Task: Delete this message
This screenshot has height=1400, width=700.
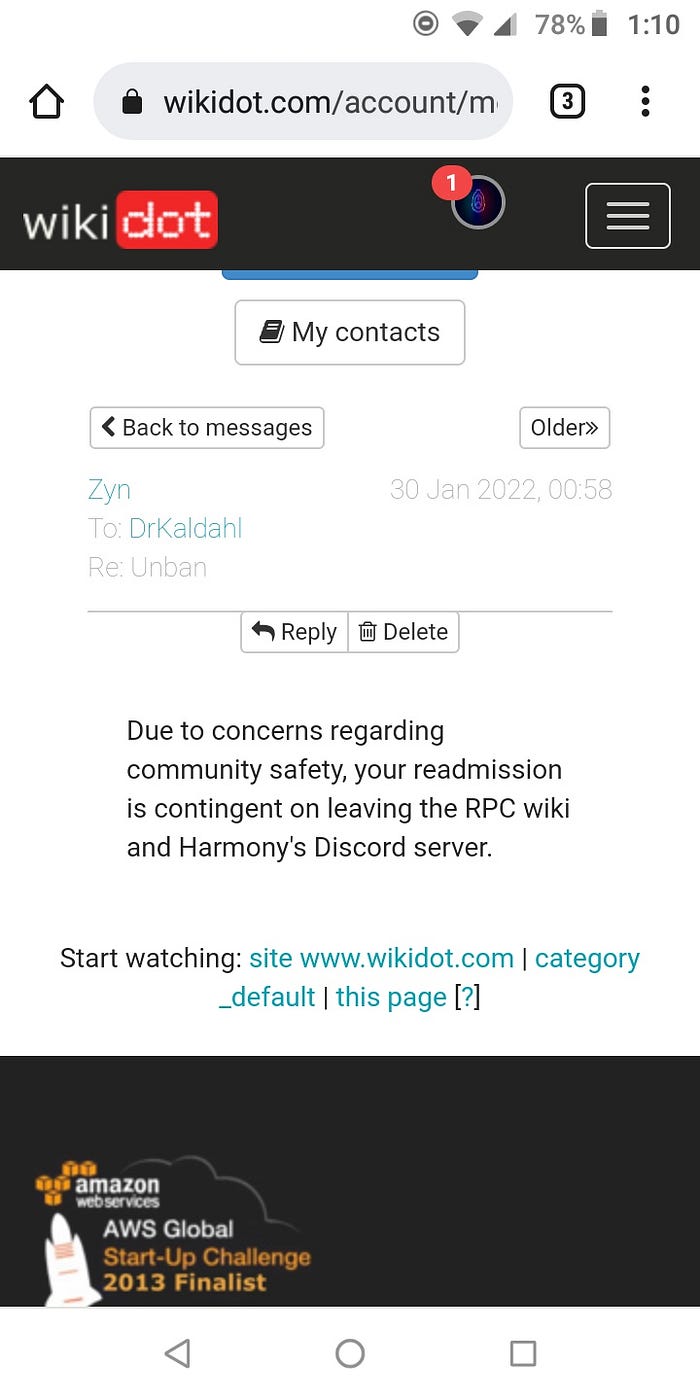Action: 403,632
